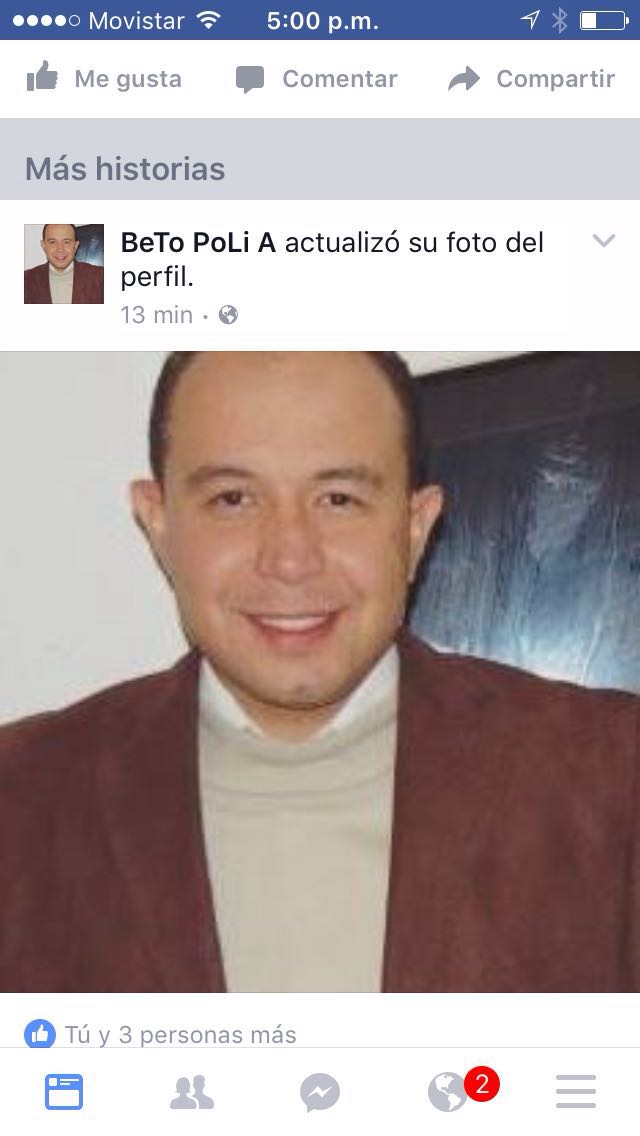This screenshot has width=640, height=1136.
Task: Tap the Me gusta button
Action: point(104,78)
